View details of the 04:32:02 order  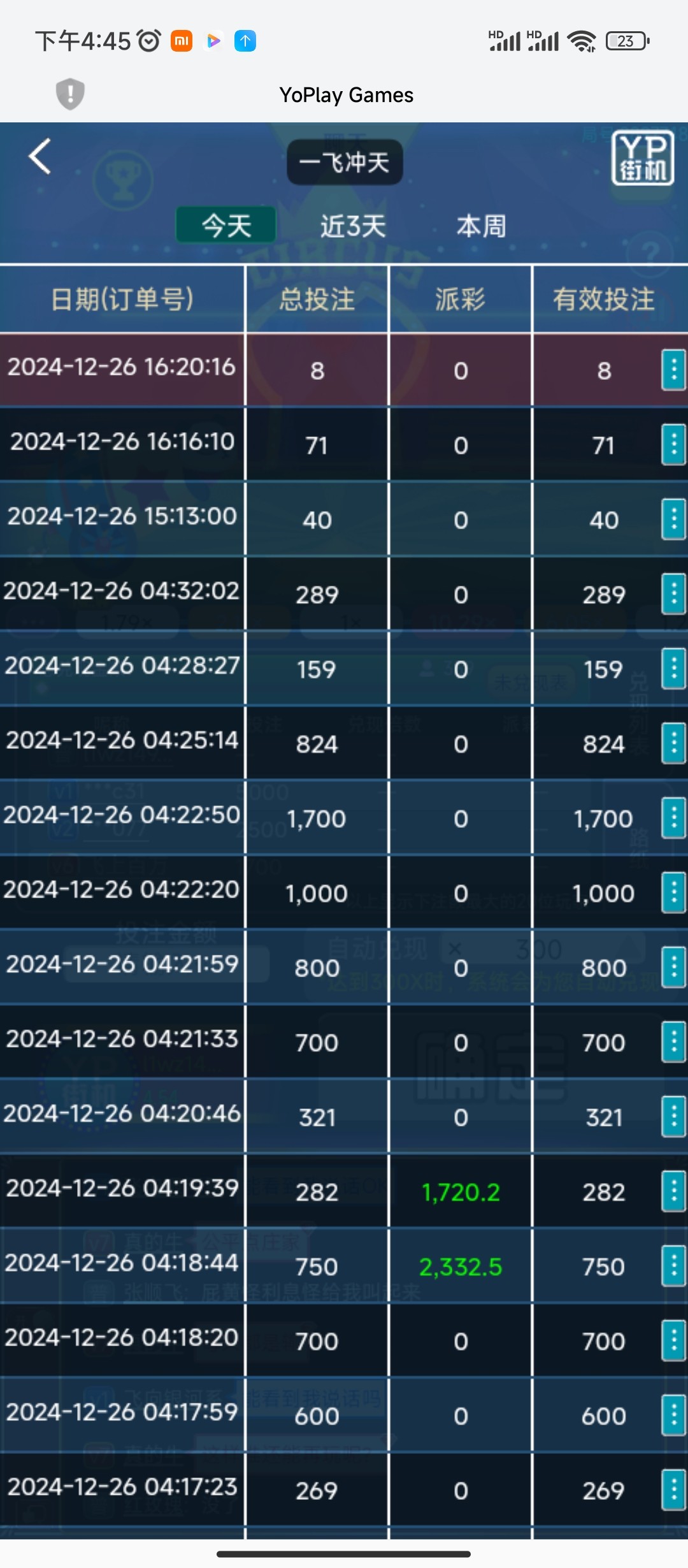673,593
